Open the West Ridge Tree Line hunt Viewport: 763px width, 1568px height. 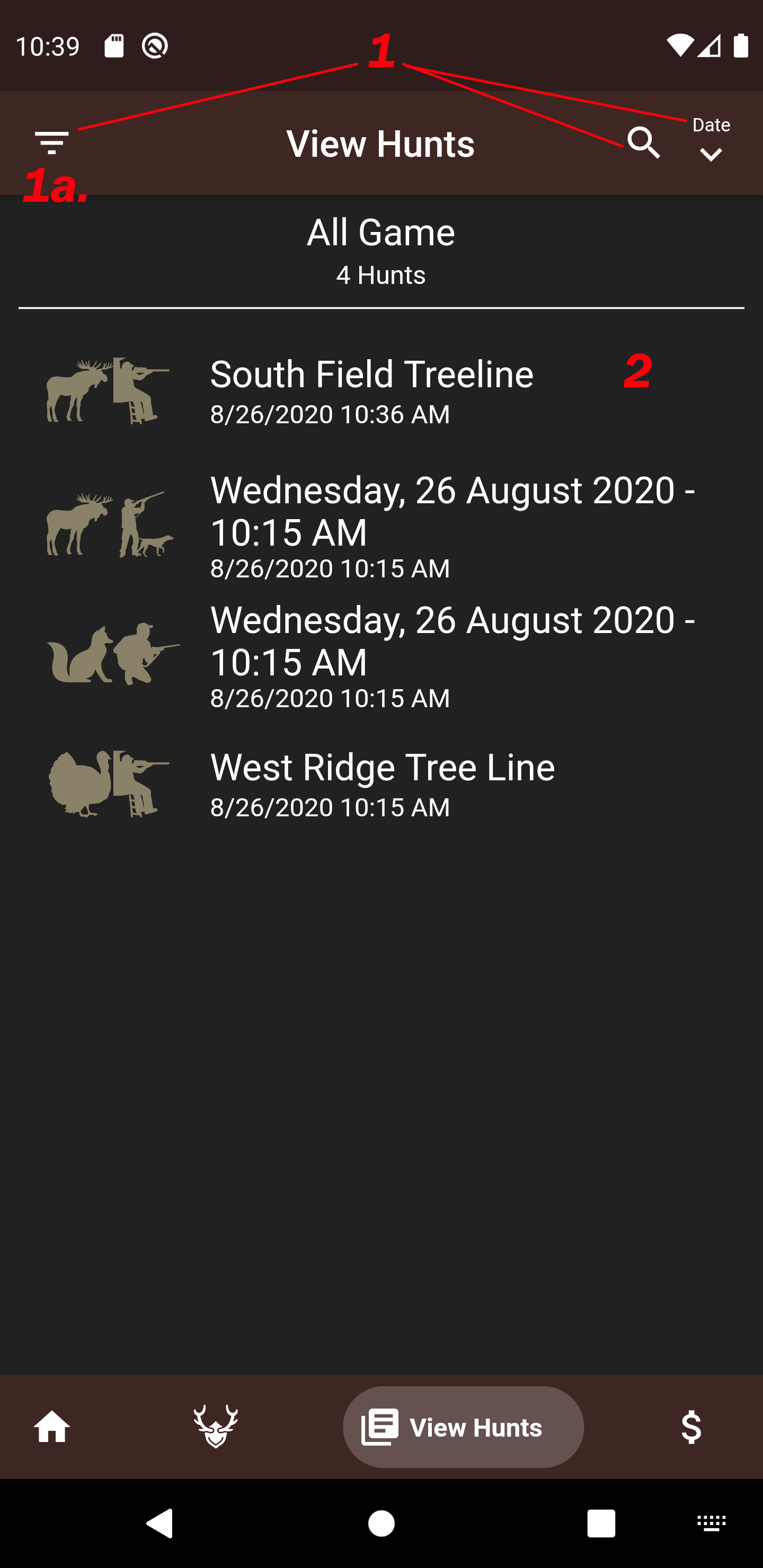pos(382,783)
